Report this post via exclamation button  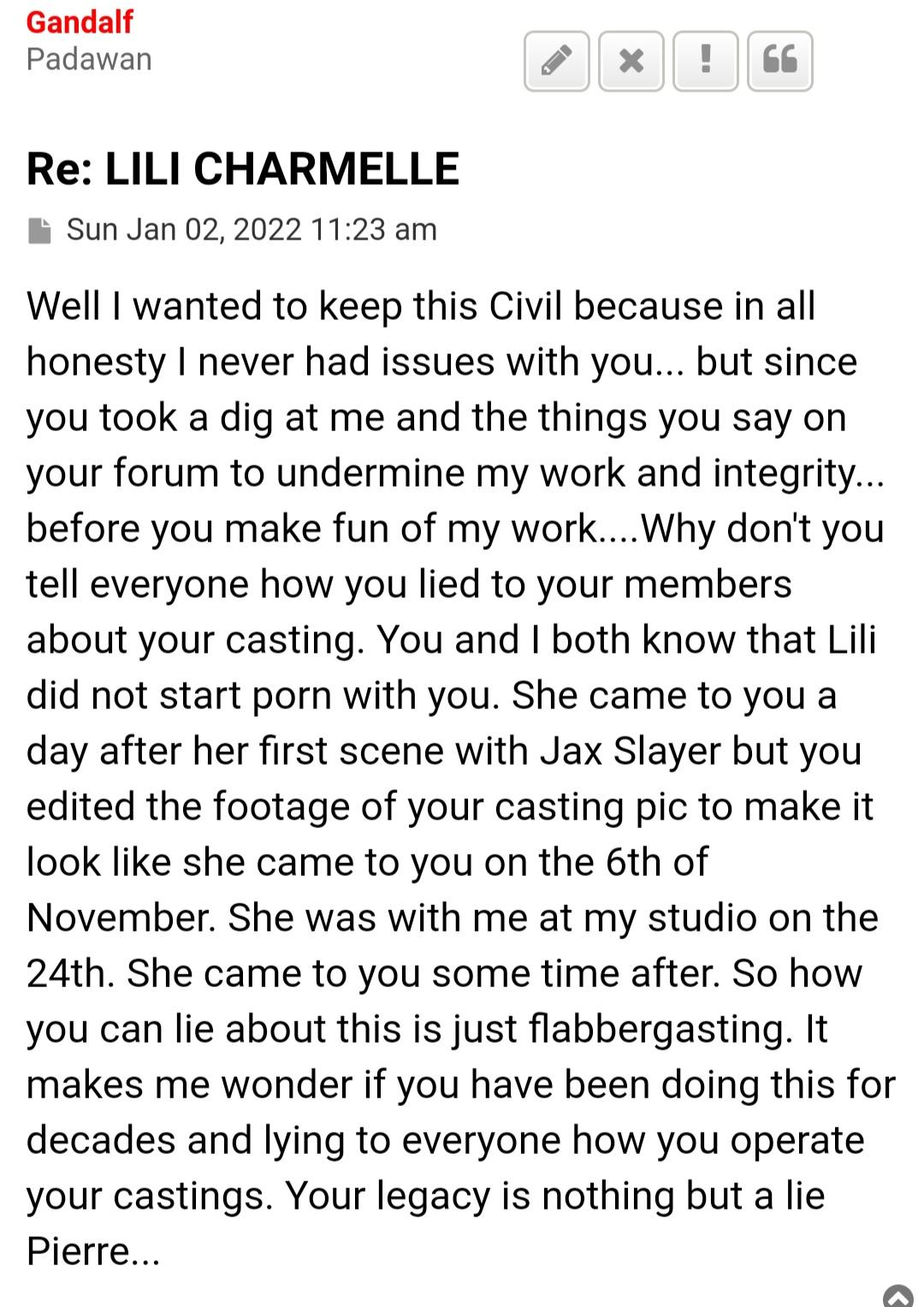[x=705, y=61]
